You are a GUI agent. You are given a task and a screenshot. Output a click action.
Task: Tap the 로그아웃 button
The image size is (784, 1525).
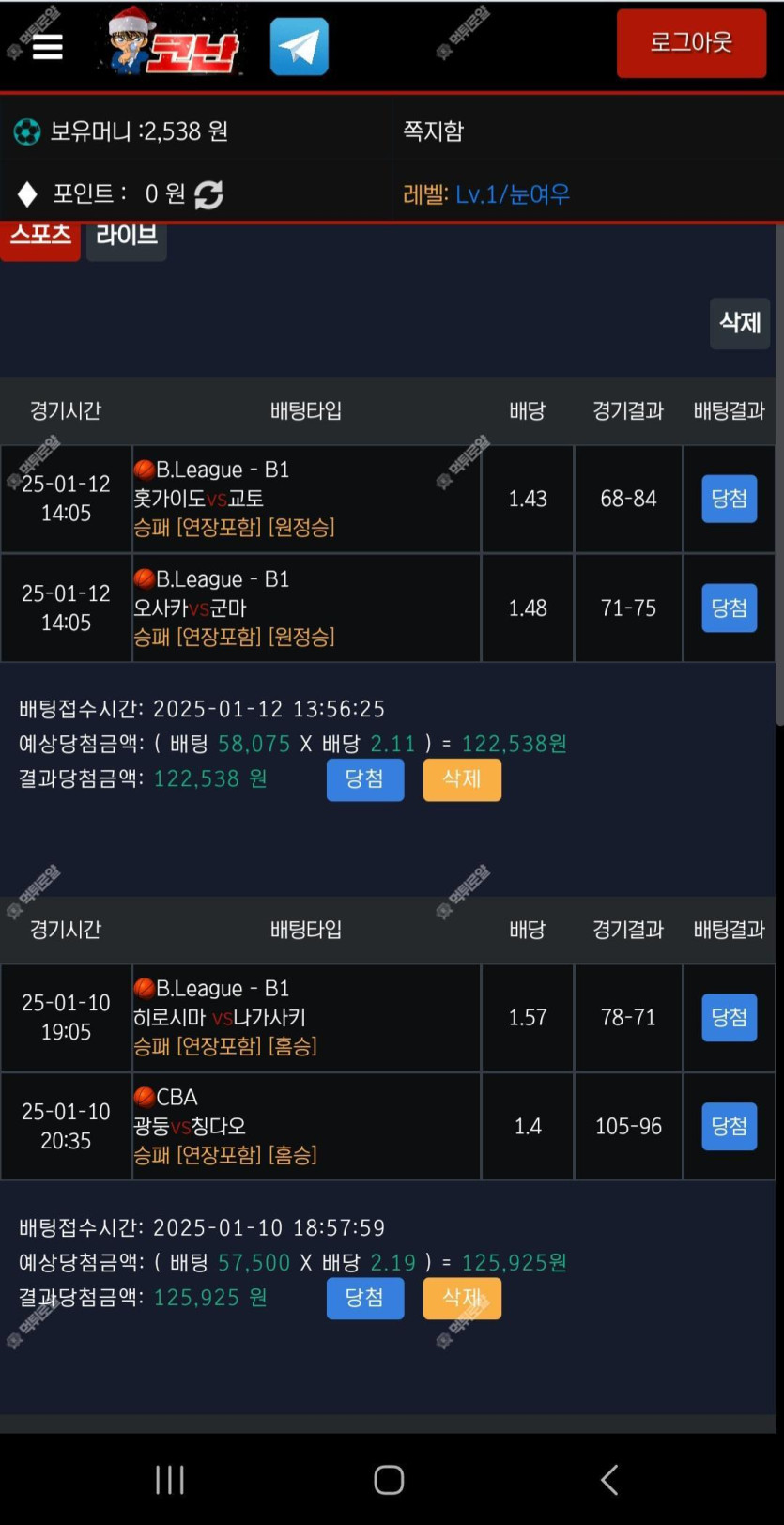tap(691, 43)
